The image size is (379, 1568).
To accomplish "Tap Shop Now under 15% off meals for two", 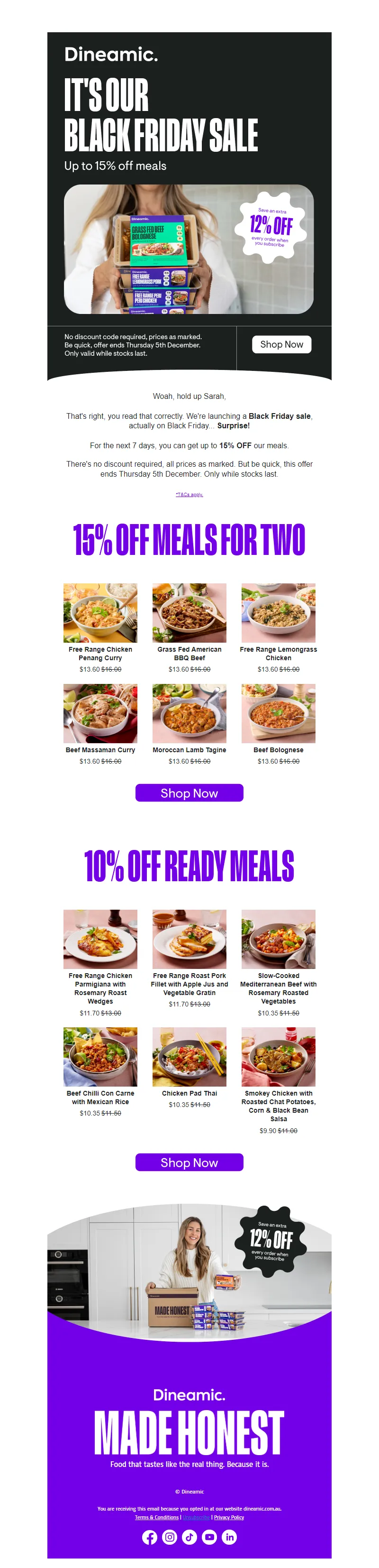I will 189,793.
